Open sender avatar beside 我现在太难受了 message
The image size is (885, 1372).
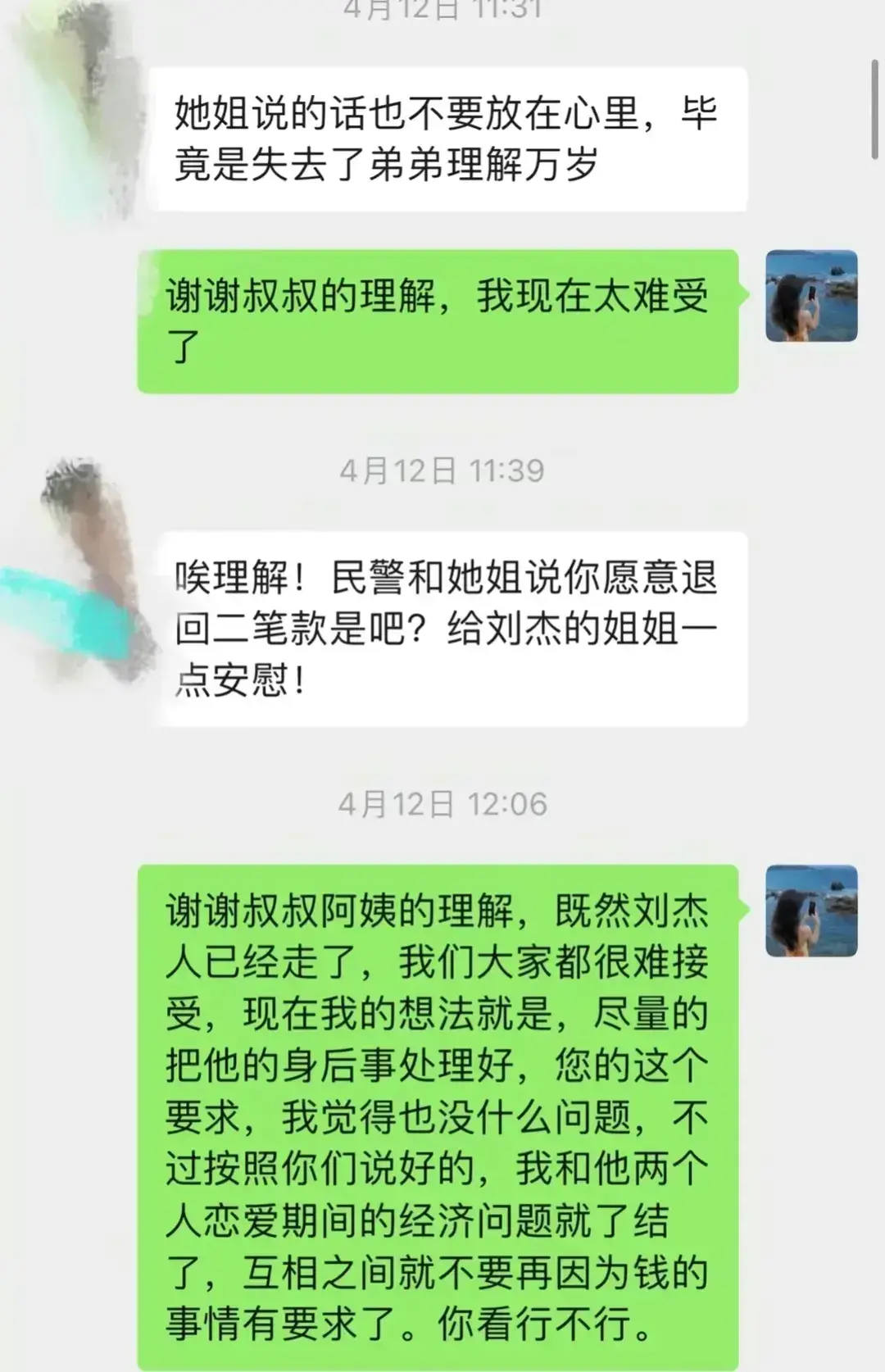click(811, 296)
